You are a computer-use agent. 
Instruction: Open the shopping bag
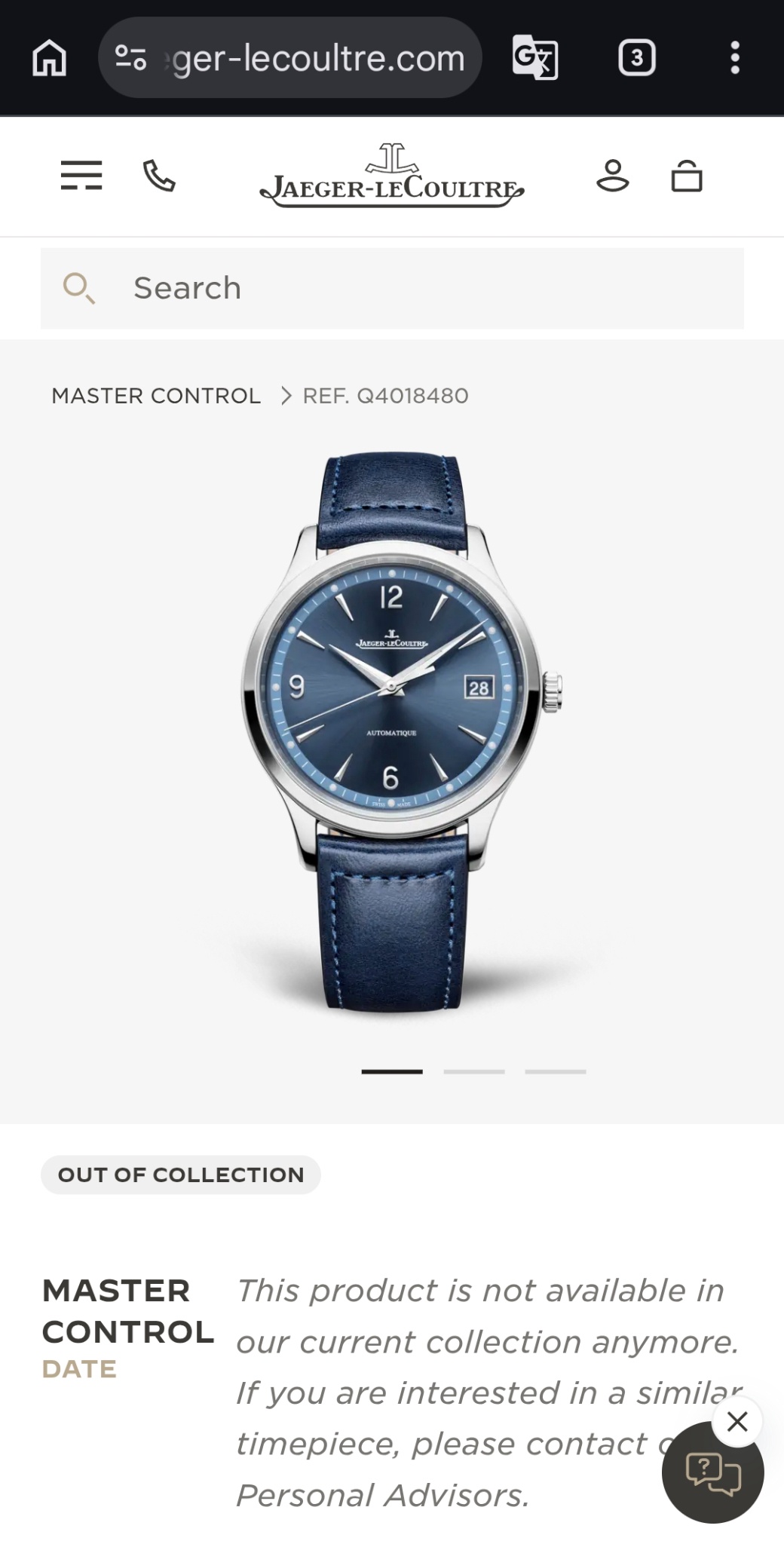coord(686,176)
